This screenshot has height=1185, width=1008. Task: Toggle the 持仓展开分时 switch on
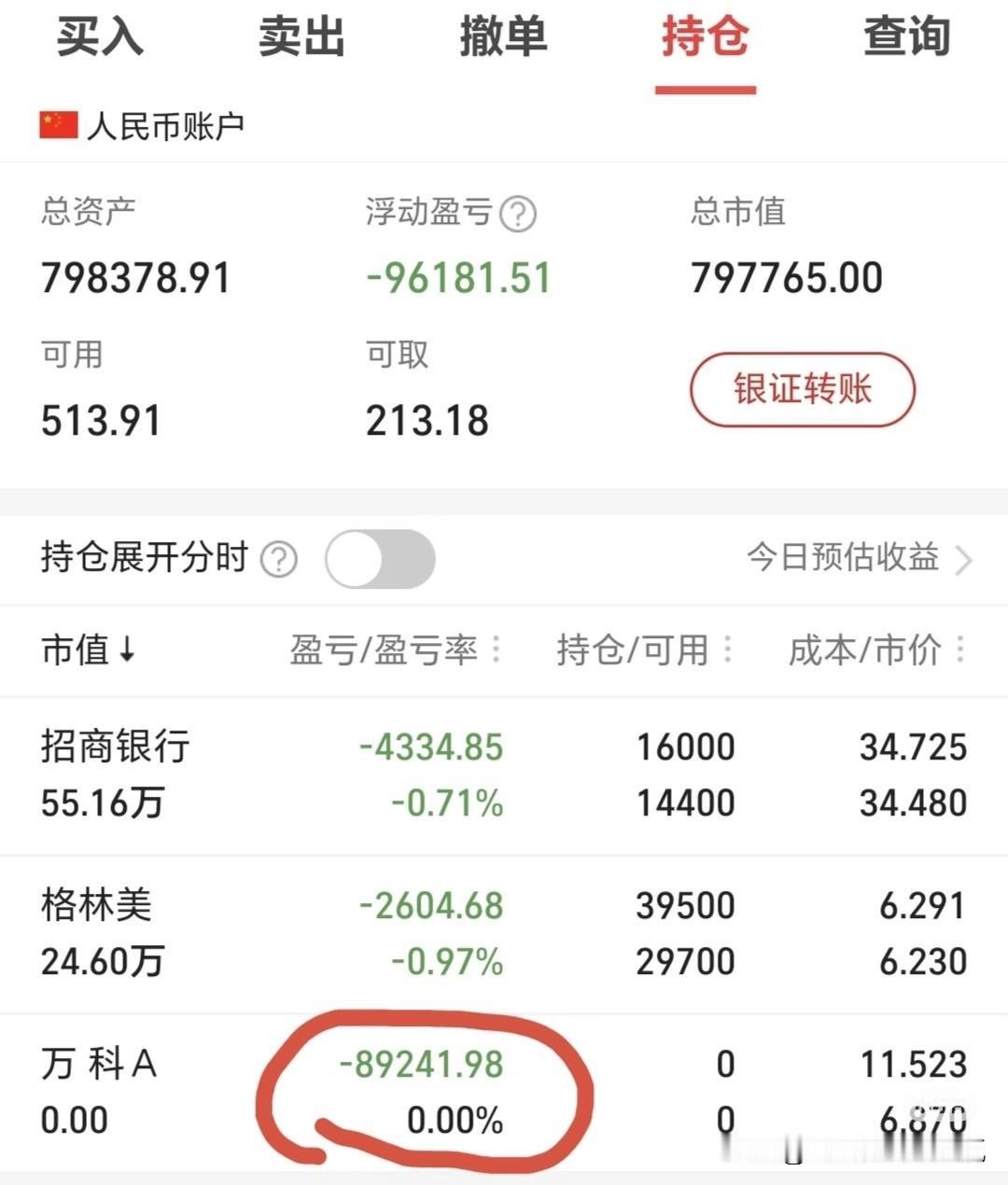pyautogui.click(x=379, y=559)
